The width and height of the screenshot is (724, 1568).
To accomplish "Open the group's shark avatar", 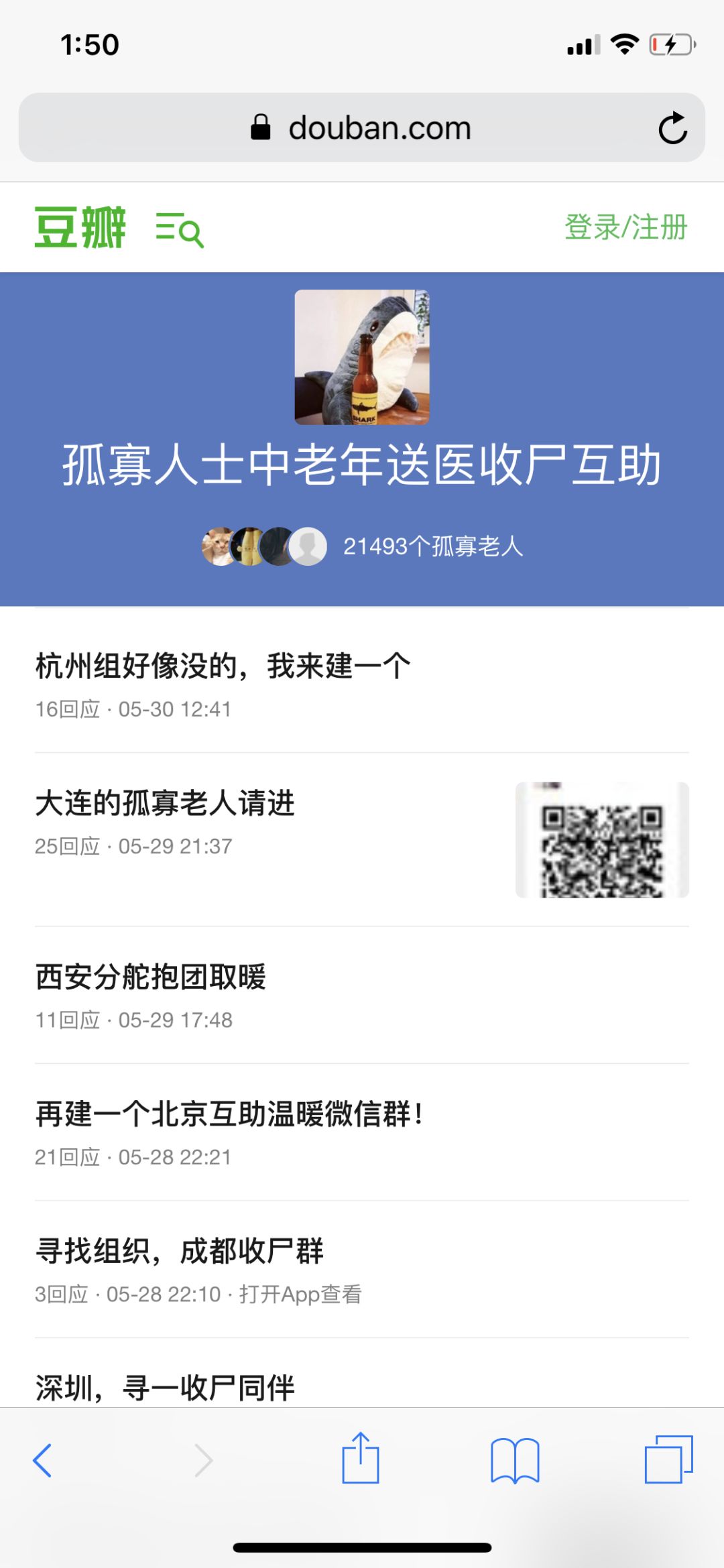I will click(362, 357).
